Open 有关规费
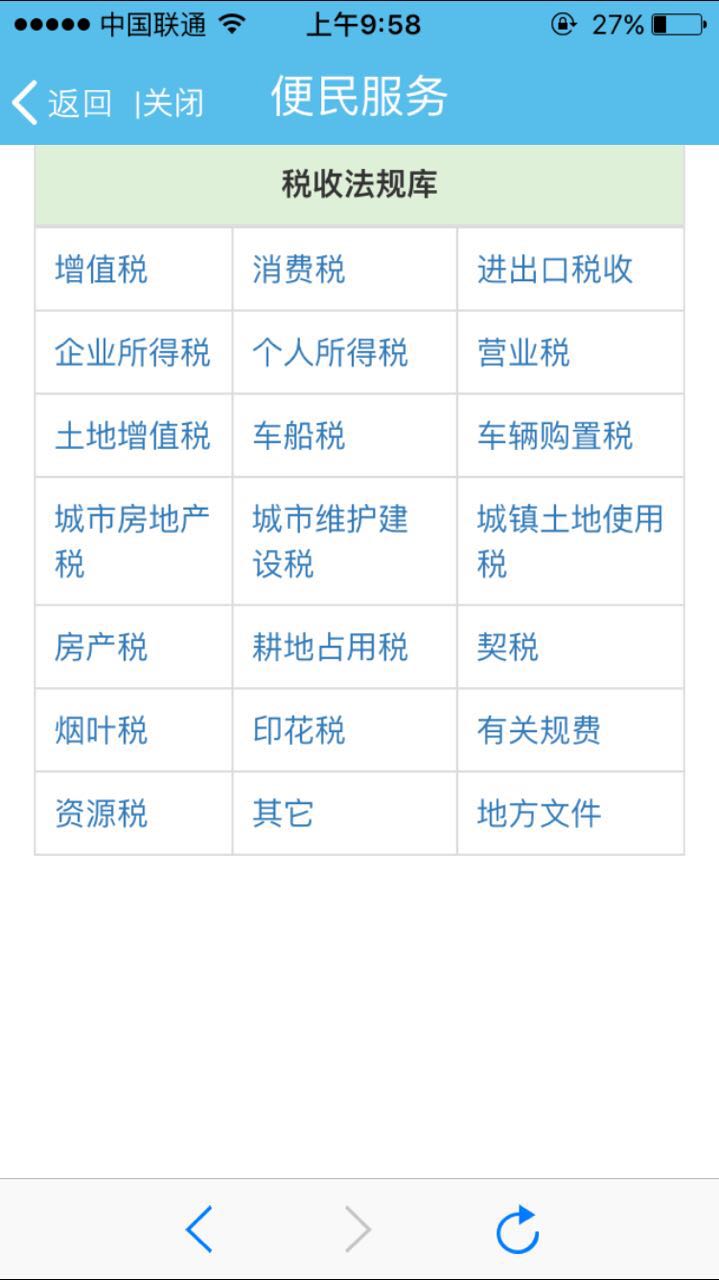The width and height of the screenshot is (719, 1280). (539, 730)
